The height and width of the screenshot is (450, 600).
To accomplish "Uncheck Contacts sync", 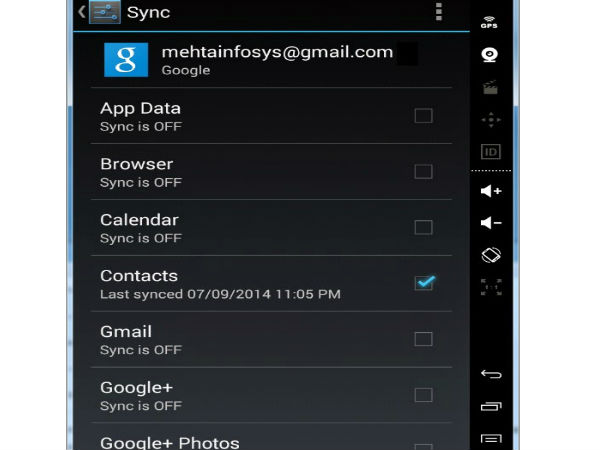I will tap(423, 284).
